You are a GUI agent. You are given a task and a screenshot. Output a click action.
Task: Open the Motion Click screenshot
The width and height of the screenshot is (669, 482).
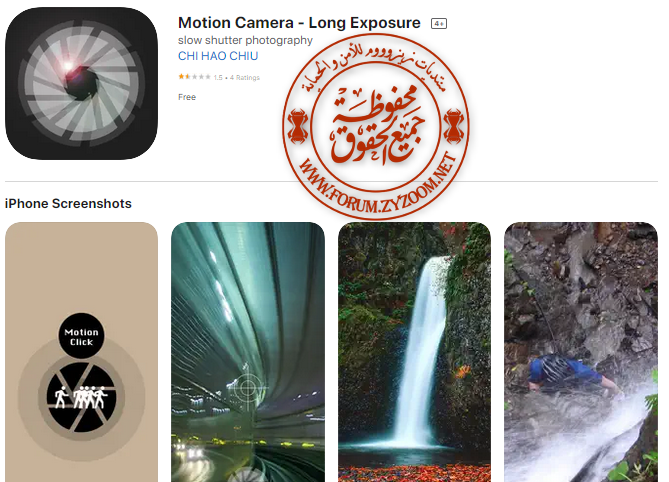click(81, 352)
